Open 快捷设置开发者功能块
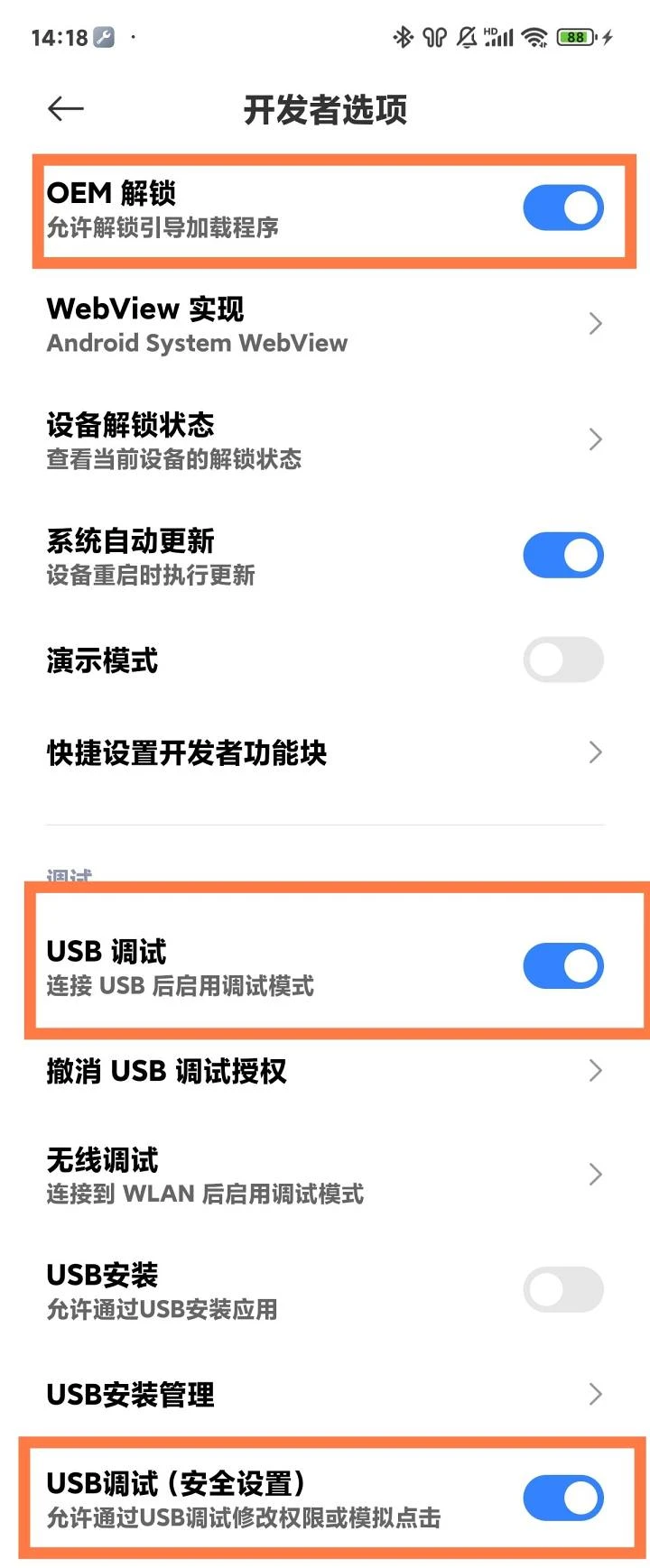This screenshot has height=1568, width=650. click(x=325, y=752)
